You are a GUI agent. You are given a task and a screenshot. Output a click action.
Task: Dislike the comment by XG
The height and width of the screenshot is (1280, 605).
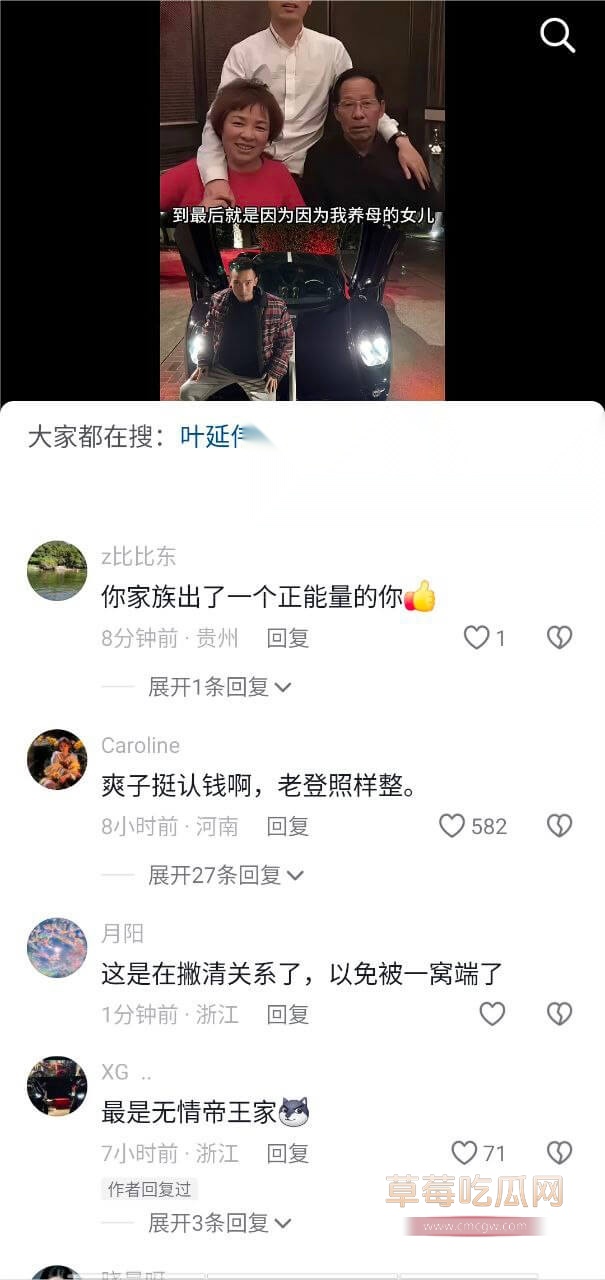pos(559,1153)
